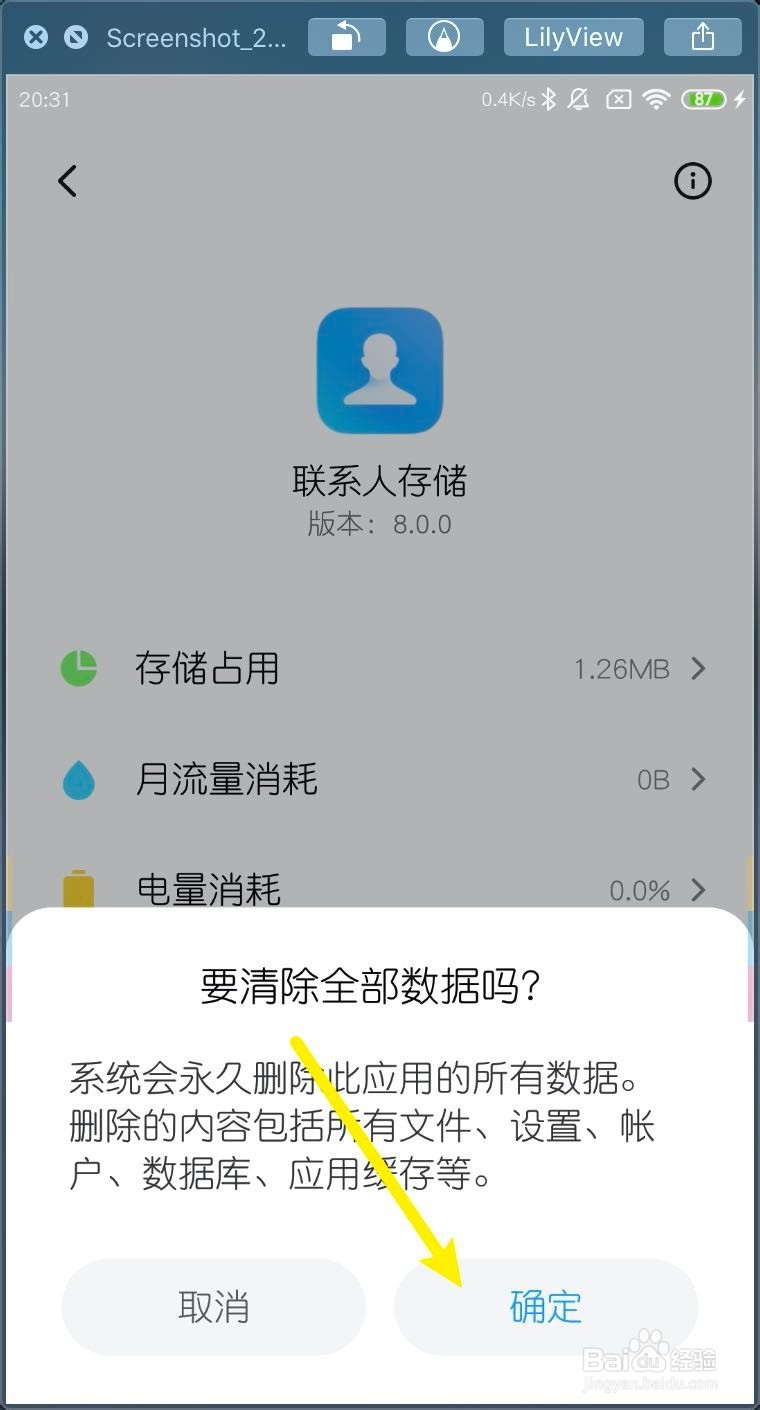This screenshot has height=1410, width=760.
Task: Click the prohibit icon next to Screenshot title
Action: click(72, 37)
